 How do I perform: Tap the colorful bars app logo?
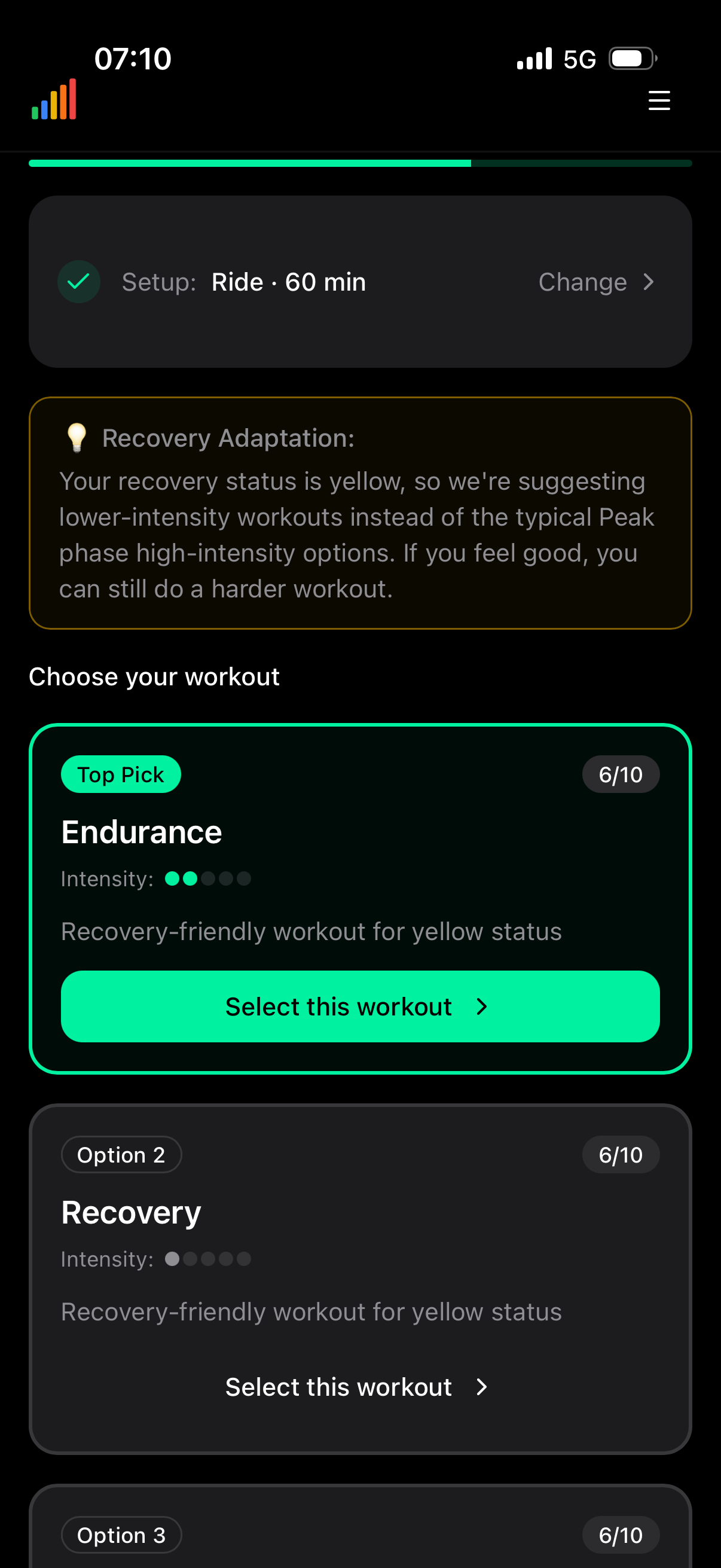pyautogui.click(x=54, y=100)
